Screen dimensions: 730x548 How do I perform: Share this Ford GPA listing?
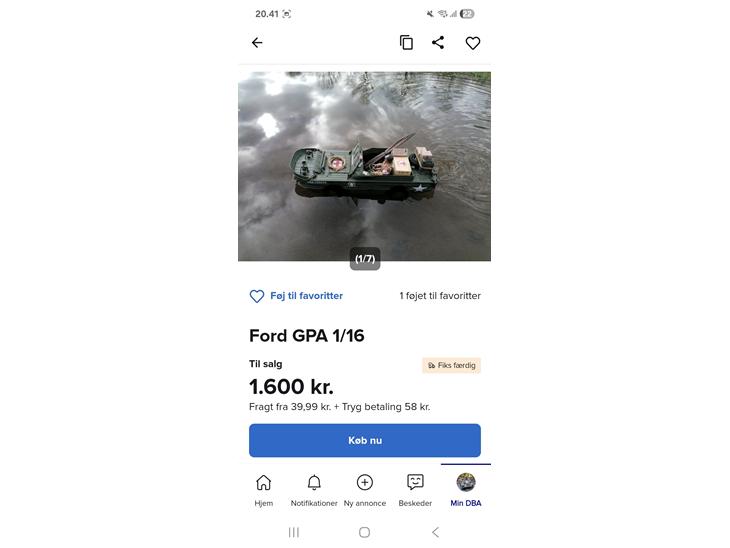point(438,42)
